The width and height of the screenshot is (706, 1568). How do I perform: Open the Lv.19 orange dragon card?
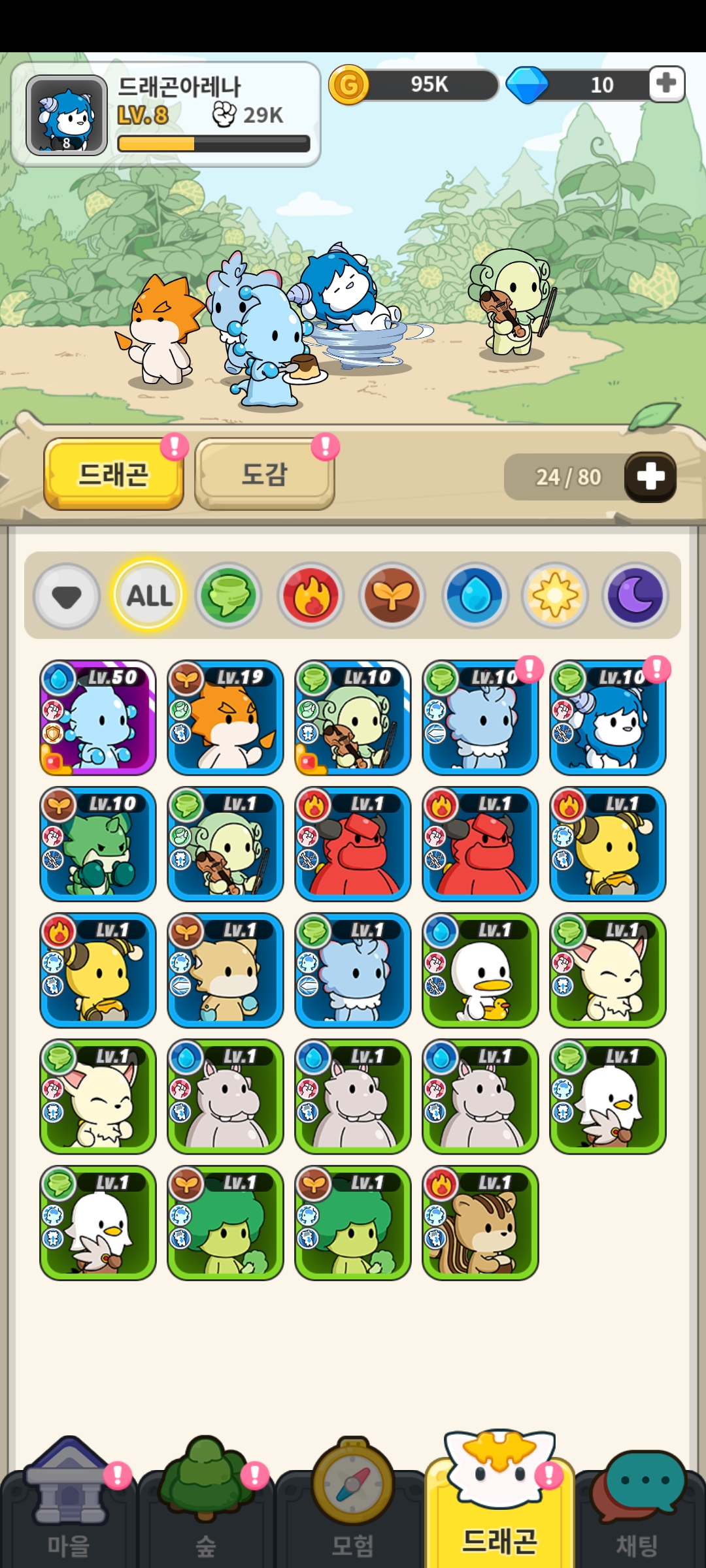pos(226,717)
